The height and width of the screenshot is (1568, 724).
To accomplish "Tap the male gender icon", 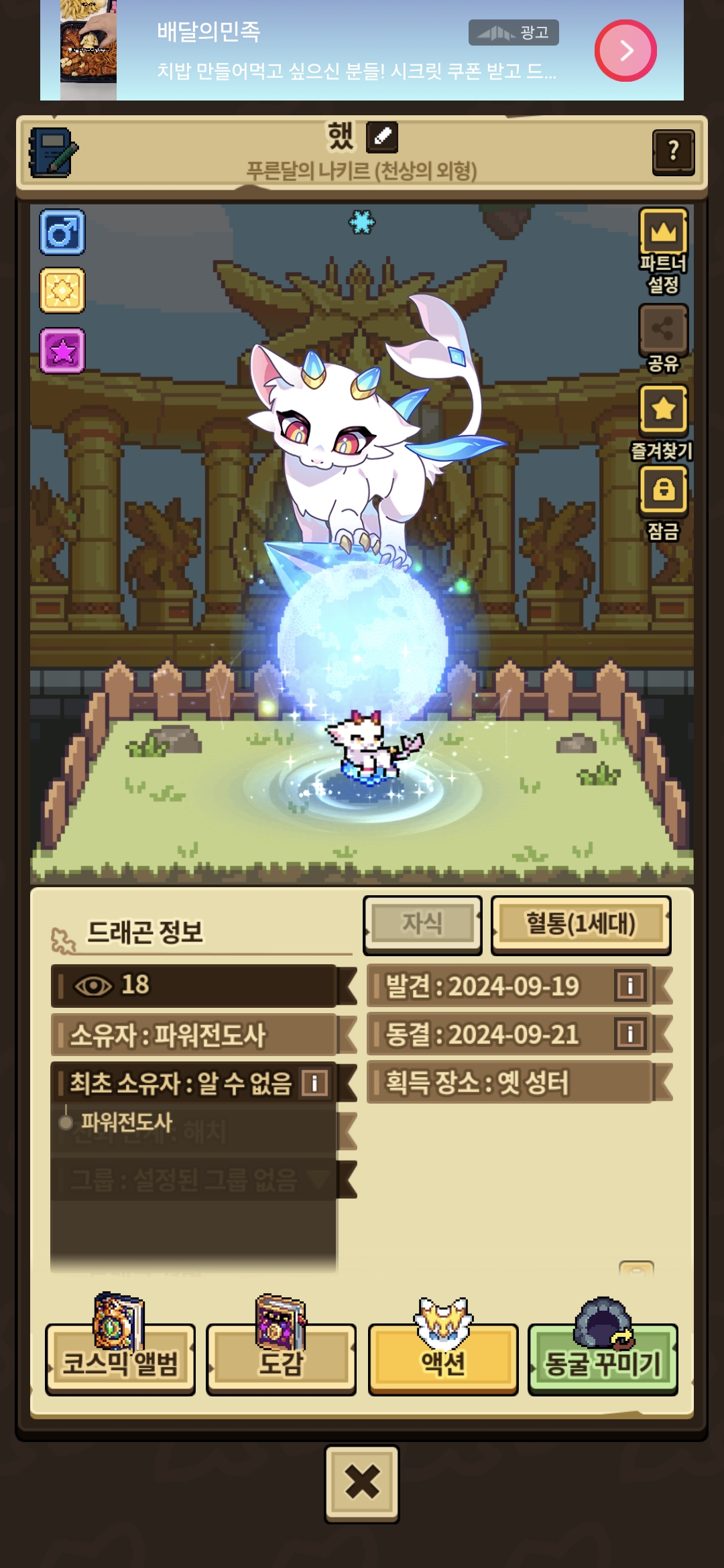I will [x=62, y=233].
